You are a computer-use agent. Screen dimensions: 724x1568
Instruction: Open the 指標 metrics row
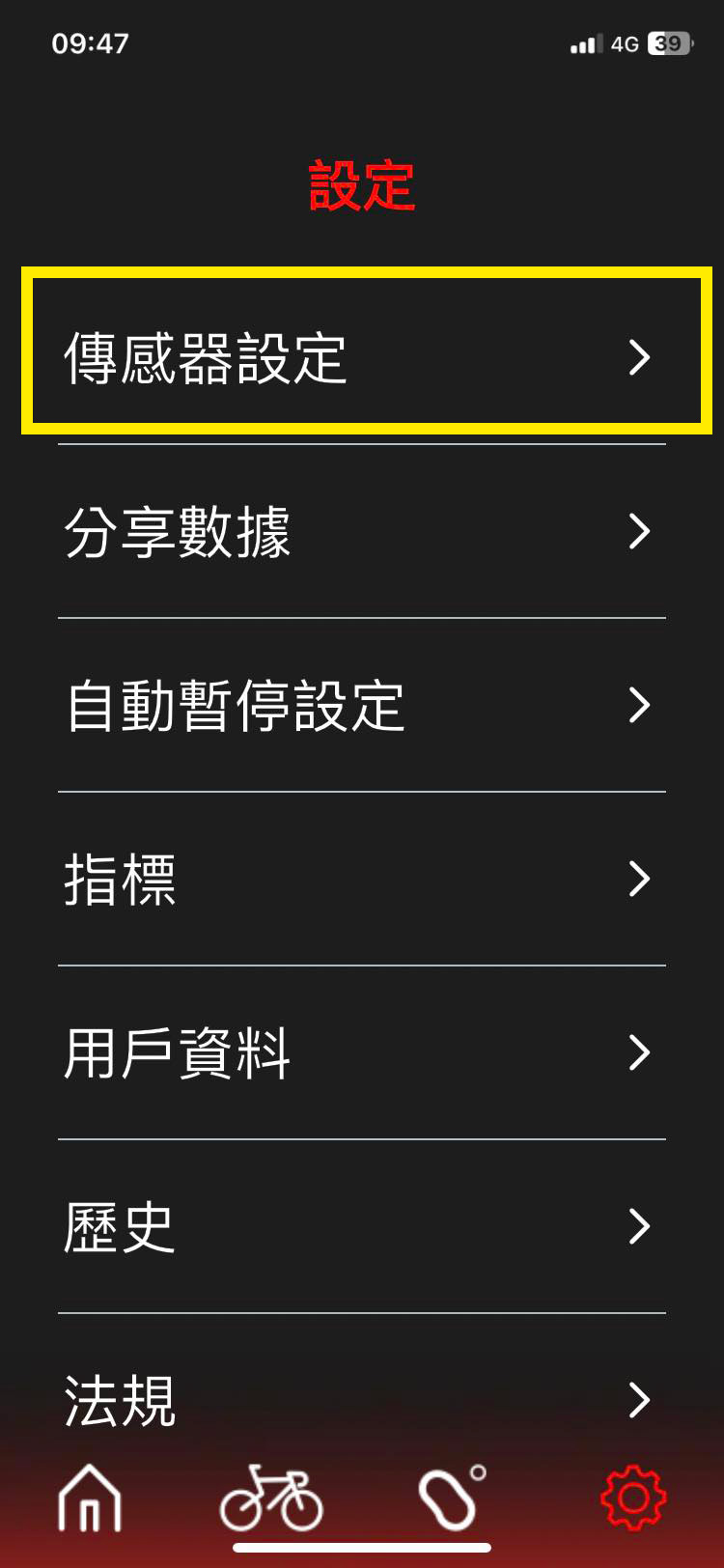tap(362, 879)
